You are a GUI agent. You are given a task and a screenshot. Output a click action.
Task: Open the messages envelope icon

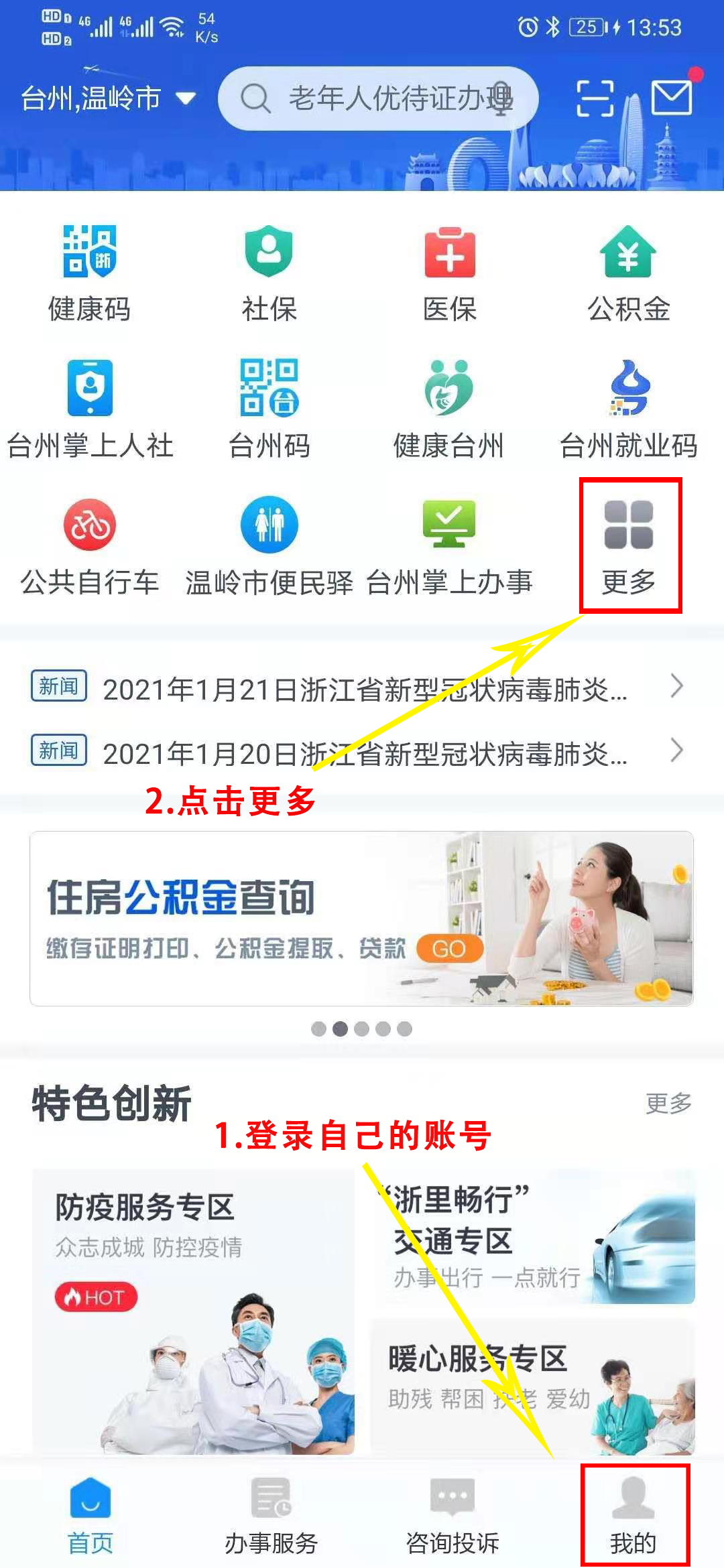(x=672, y=99)
